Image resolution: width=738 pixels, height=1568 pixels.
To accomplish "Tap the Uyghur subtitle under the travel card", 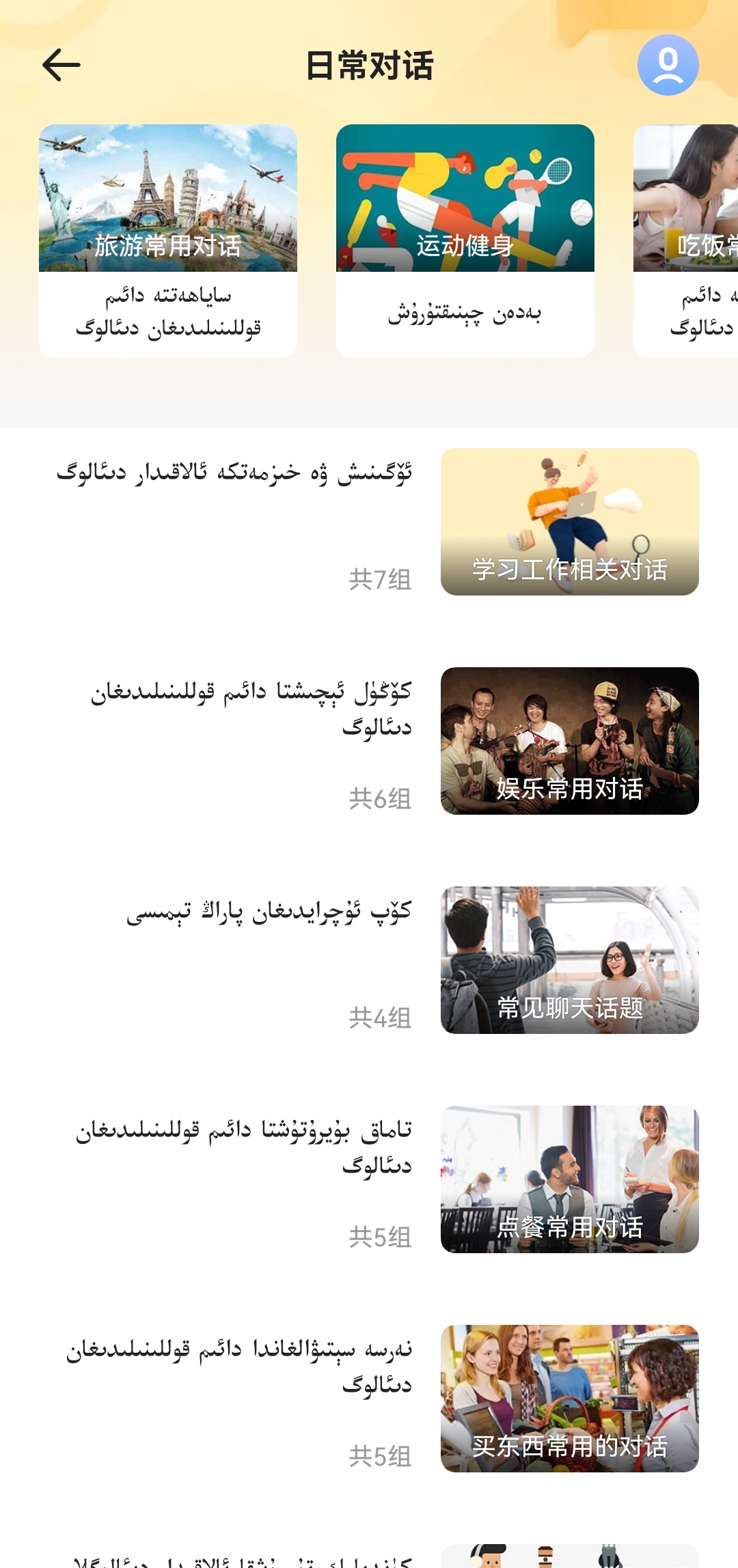I will pyautogui.click(x=168, y=311).
